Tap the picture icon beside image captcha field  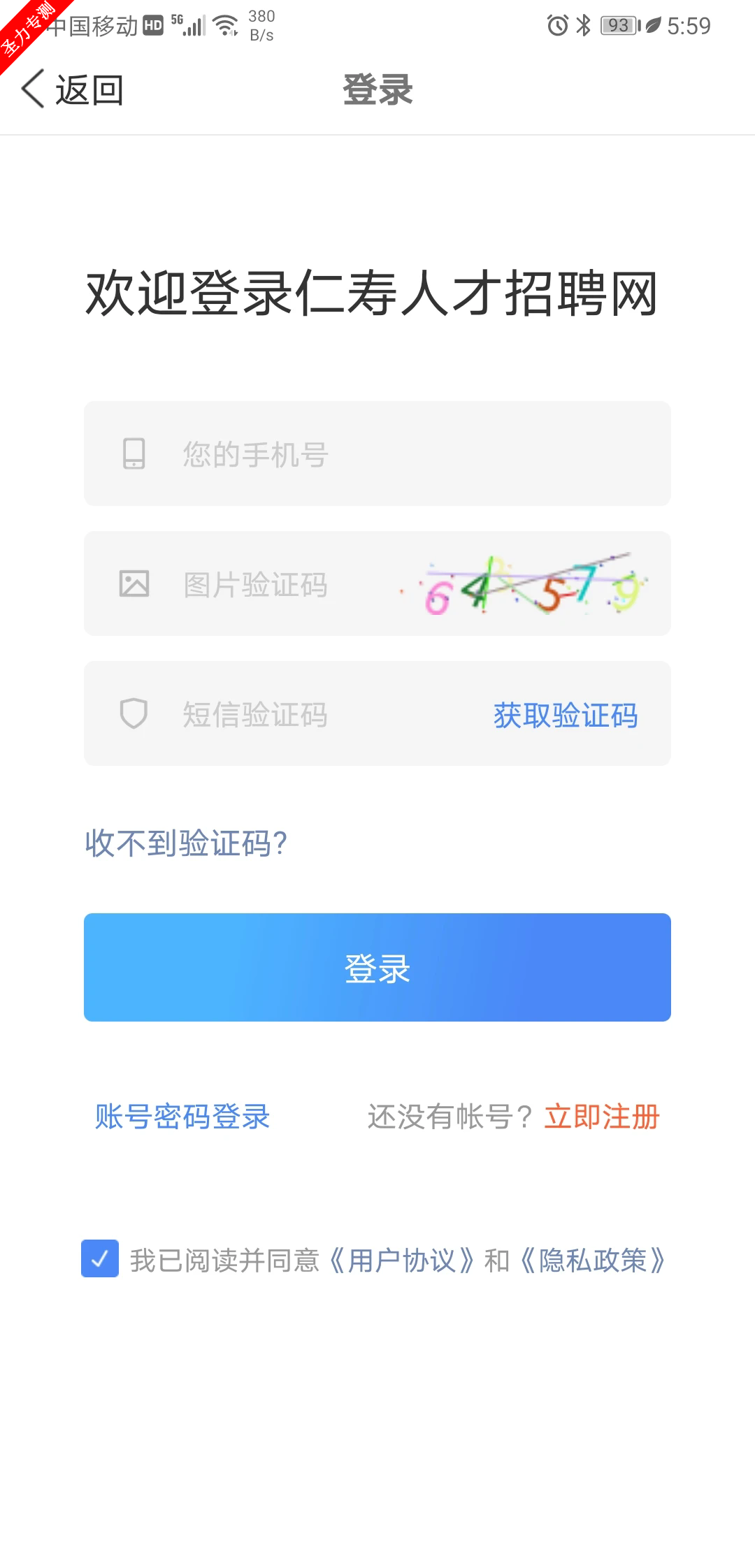coord(135,583)
